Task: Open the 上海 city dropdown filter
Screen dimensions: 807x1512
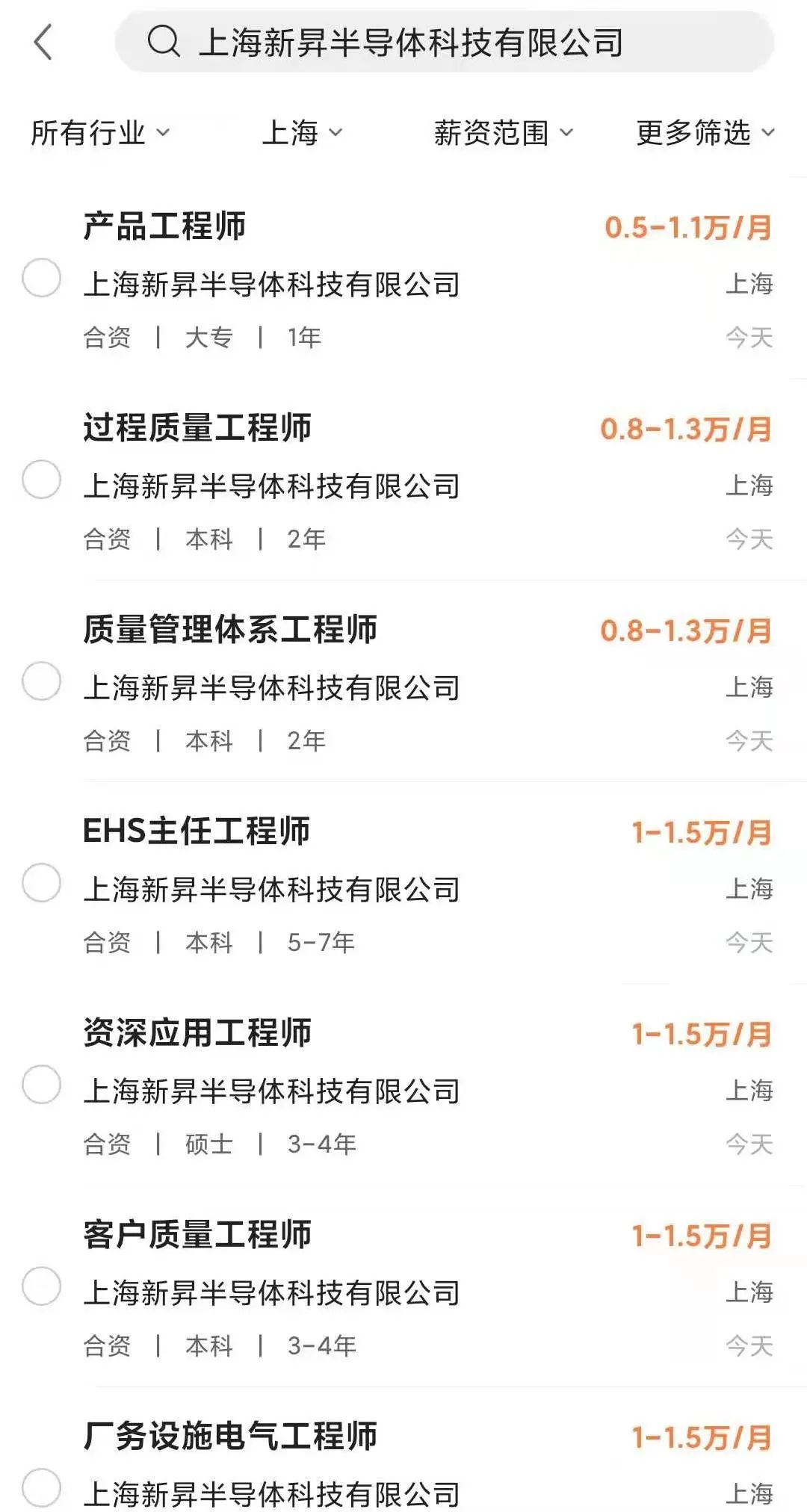Action: pyautogui.click(x=301, y=133)
